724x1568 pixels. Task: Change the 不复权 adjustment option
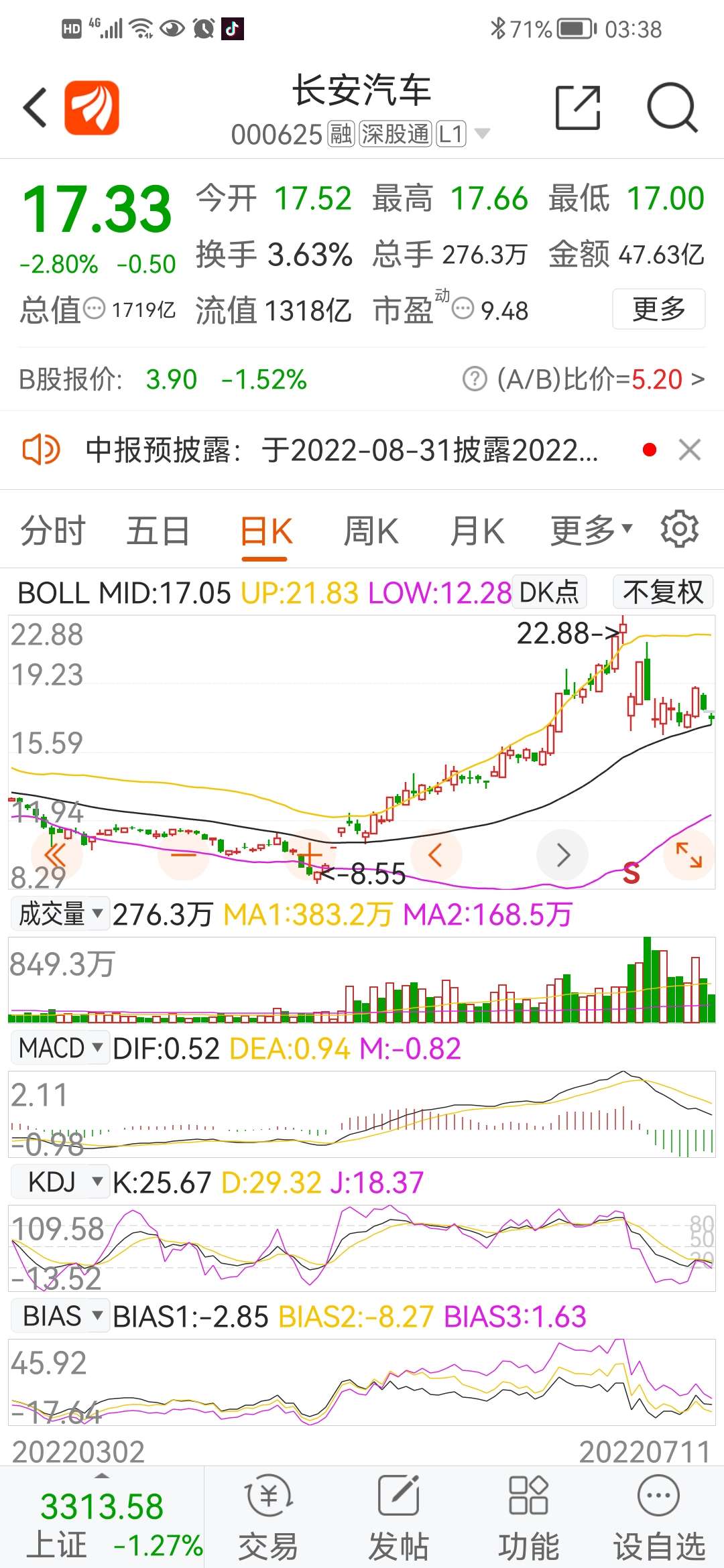pyautogui.click(x=662, y=592)
